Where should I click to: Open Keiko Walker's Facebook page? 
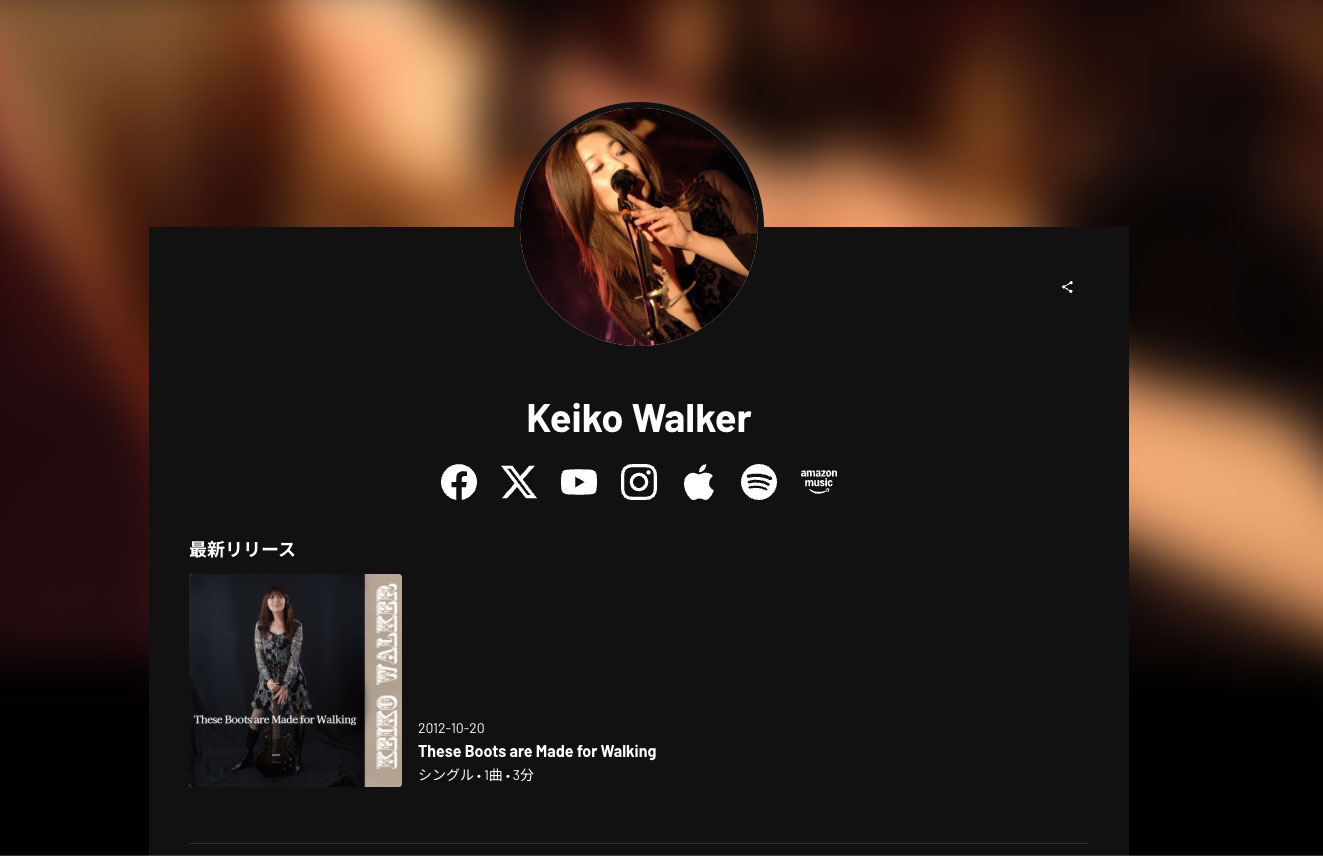click(459, 482)
